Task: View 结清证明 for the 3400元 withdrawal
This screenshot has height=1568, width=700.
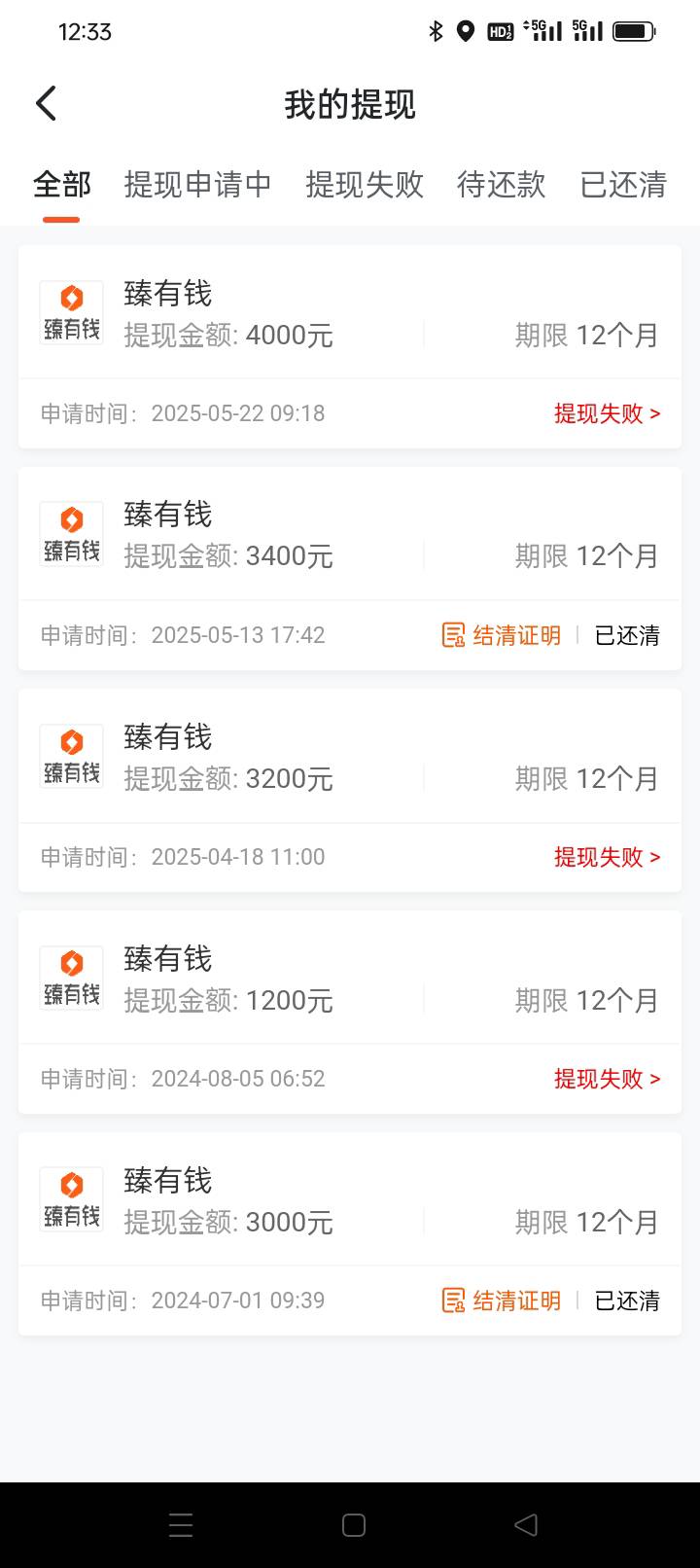Action: [502, 635]
